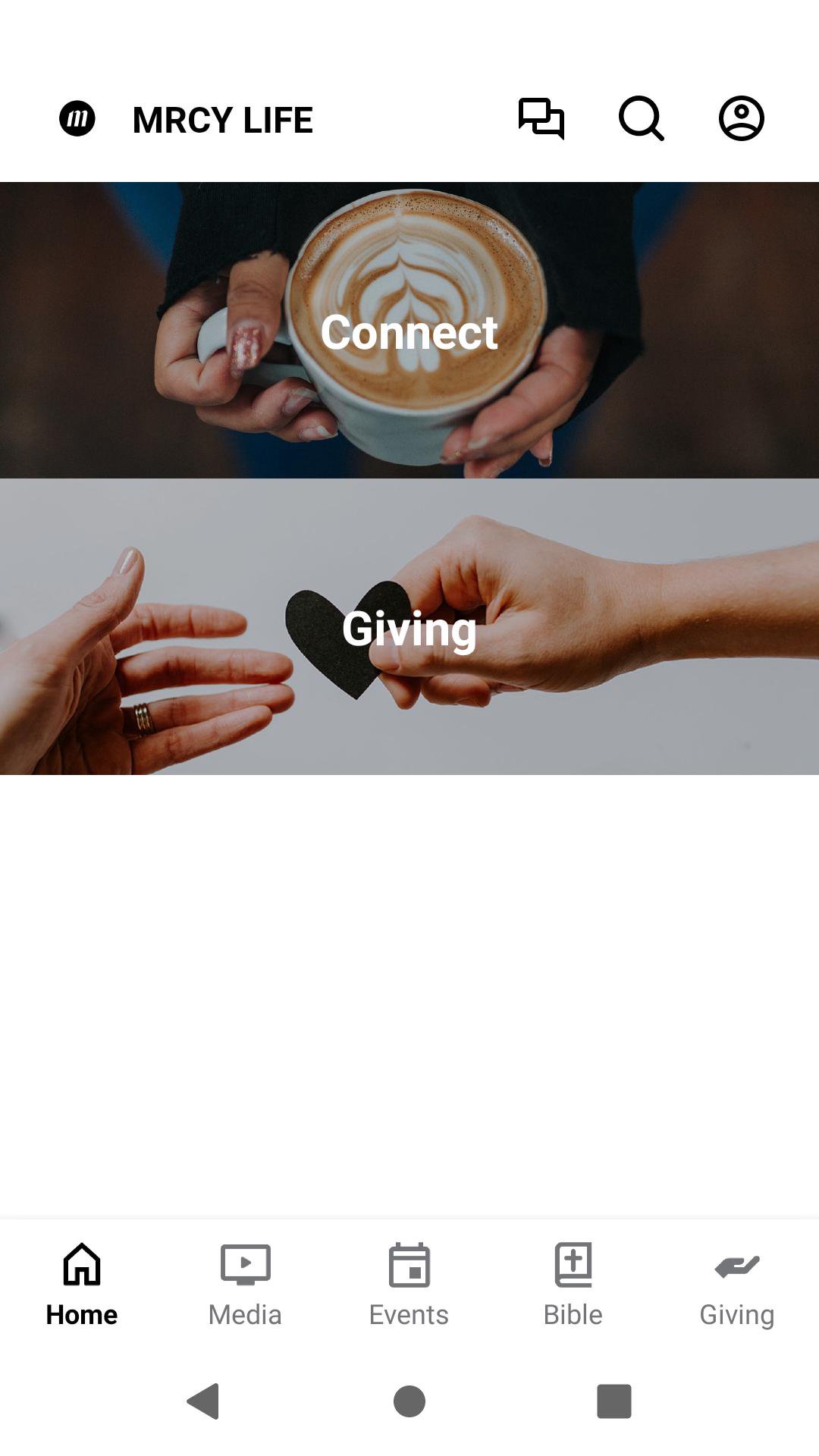Tap the system back button

(203, 1401)
